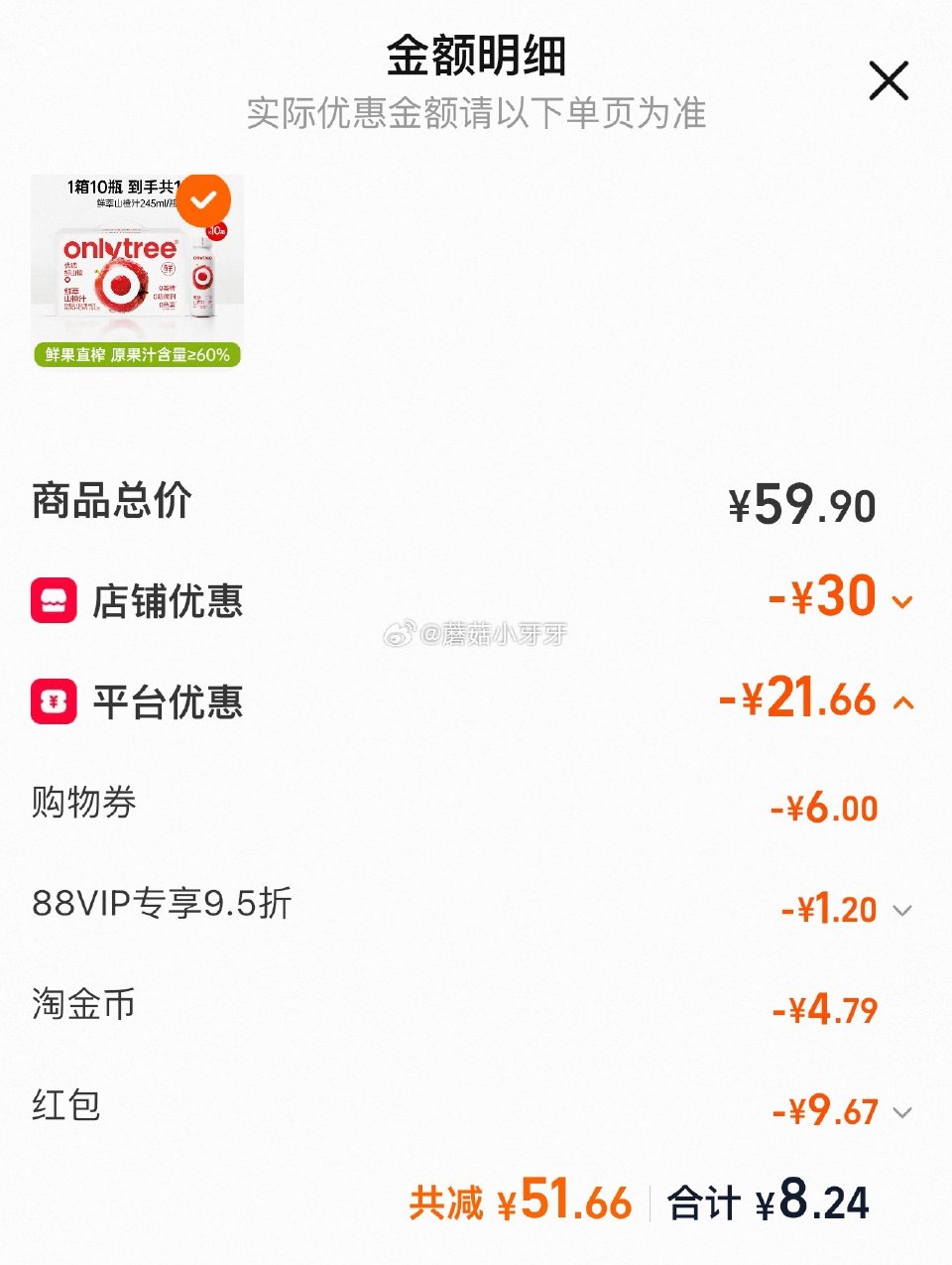Open the 88VIP discount dropdown arrow

point(901,909)
